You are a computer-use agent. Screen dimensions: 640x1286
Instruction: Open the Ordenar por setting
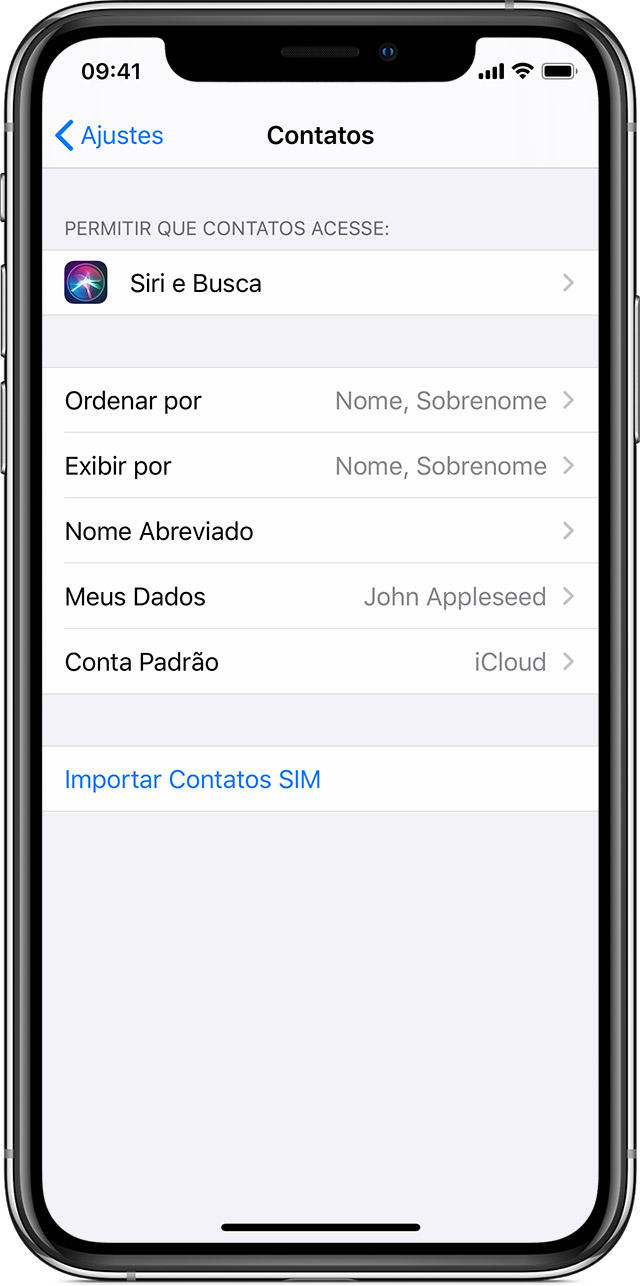point(320,401)
